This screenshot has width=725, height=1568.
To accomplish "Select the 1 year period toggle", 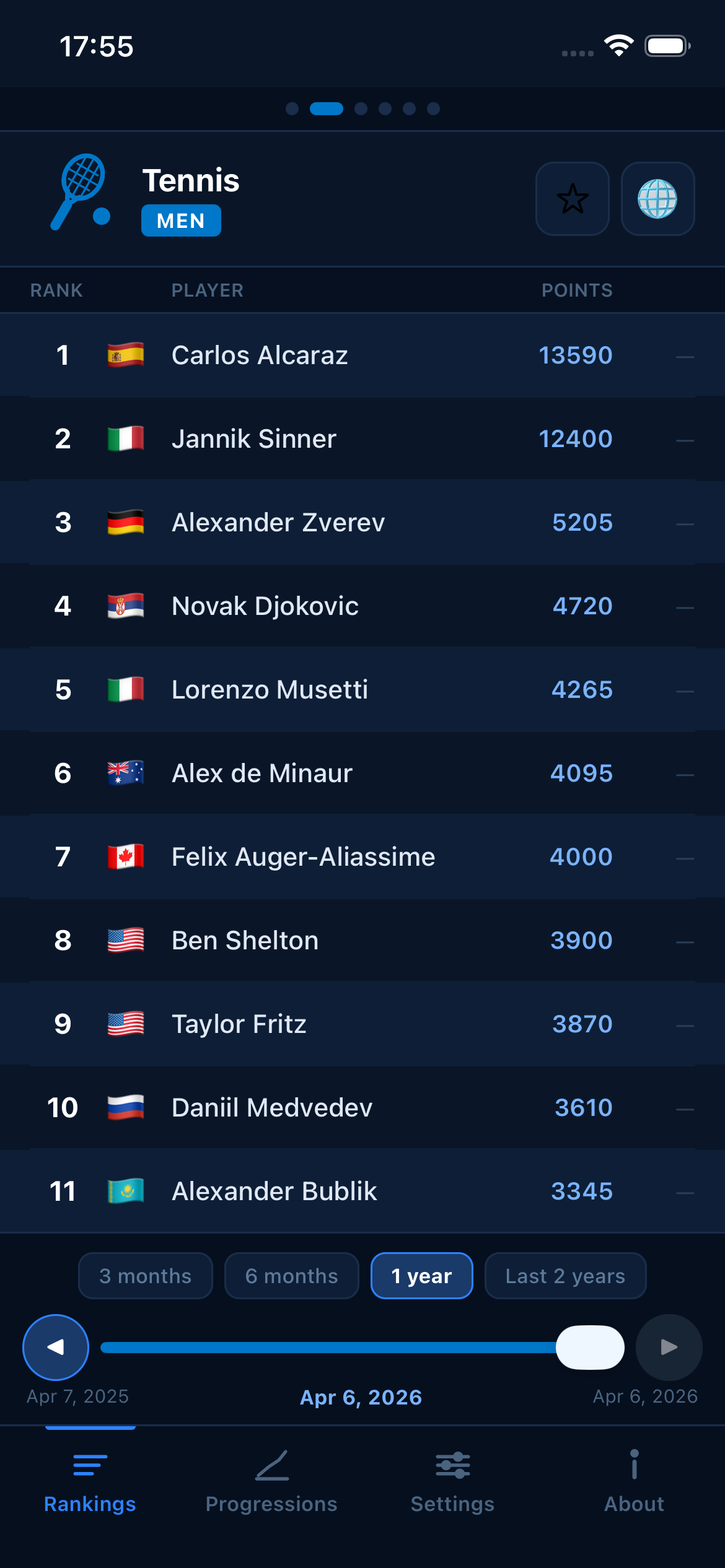I will [421, 1275].
